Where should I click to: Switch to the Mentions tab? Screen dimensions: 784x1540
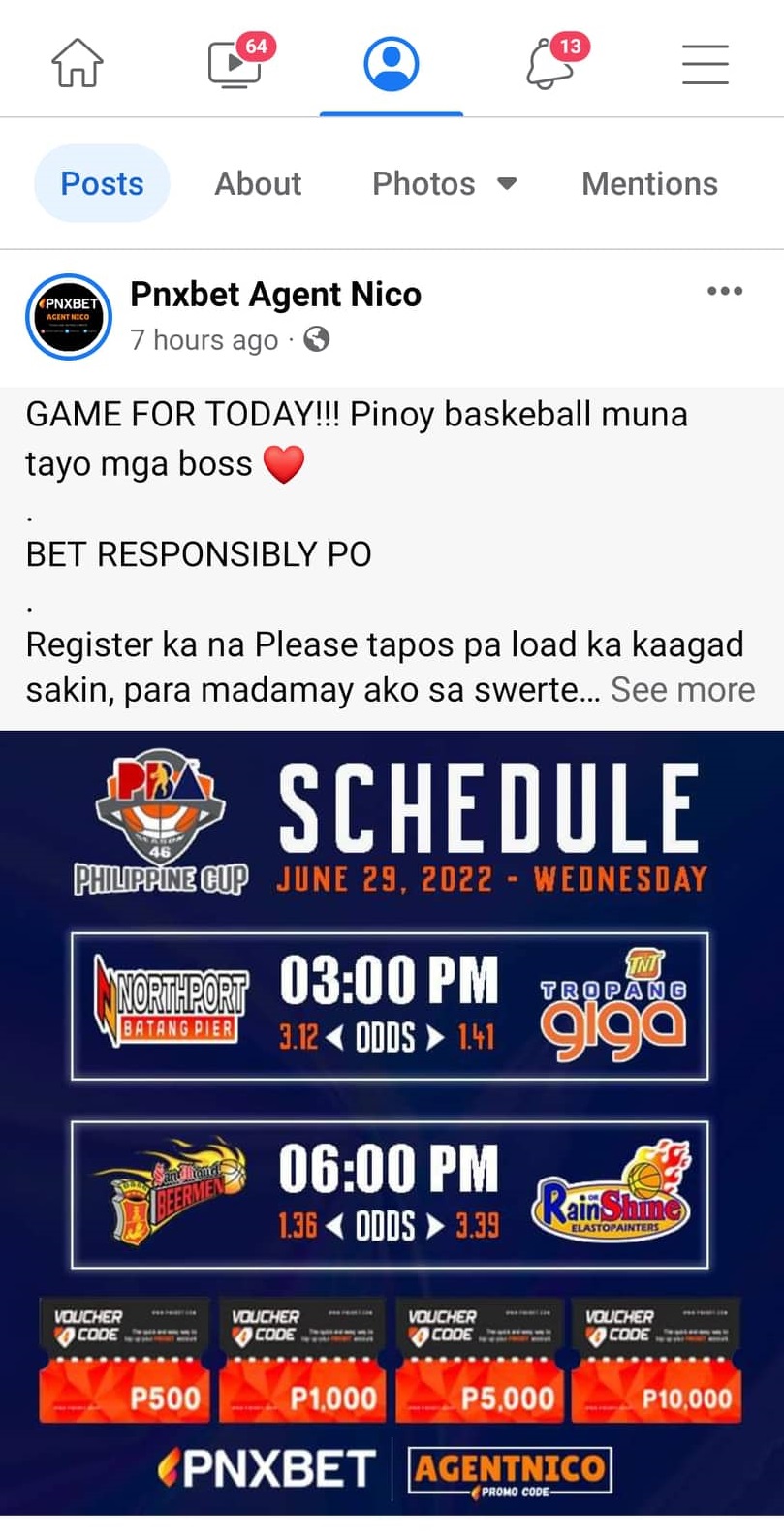point(649,183)
